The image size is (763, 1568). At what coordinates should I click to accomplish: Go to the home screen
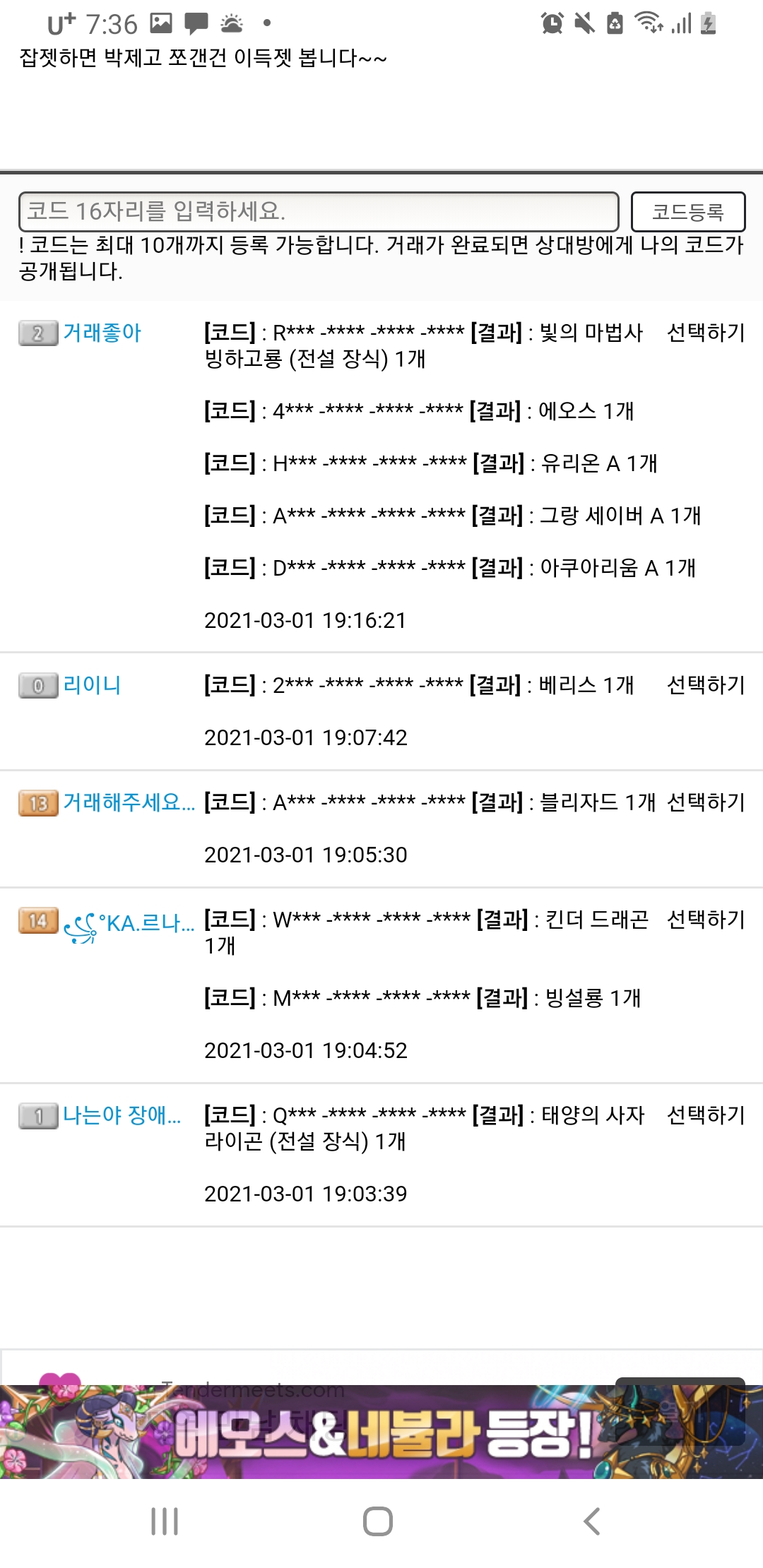[378, 1521]
